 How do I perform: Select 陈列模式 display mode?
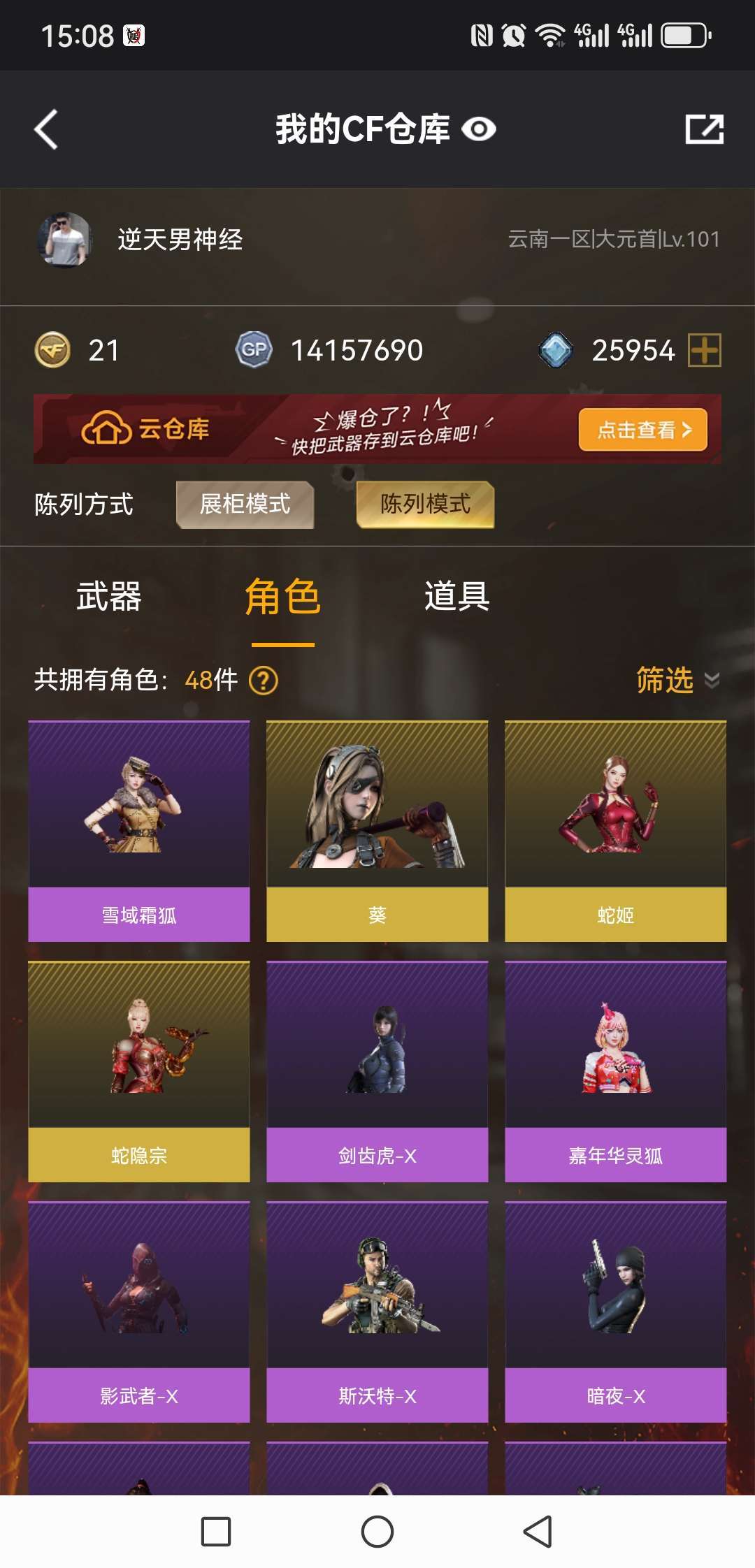pos(425,504)
